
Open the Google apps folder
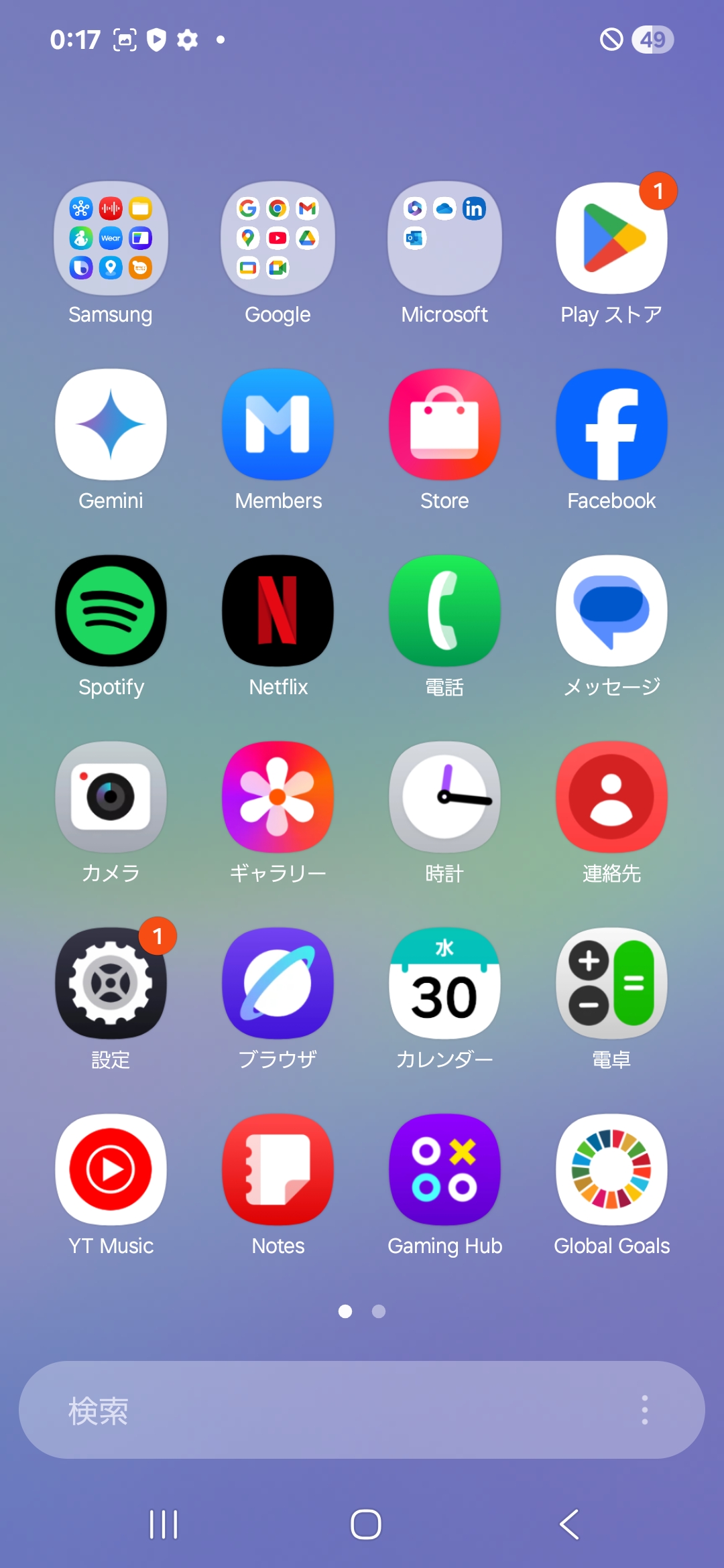point(278,239)
